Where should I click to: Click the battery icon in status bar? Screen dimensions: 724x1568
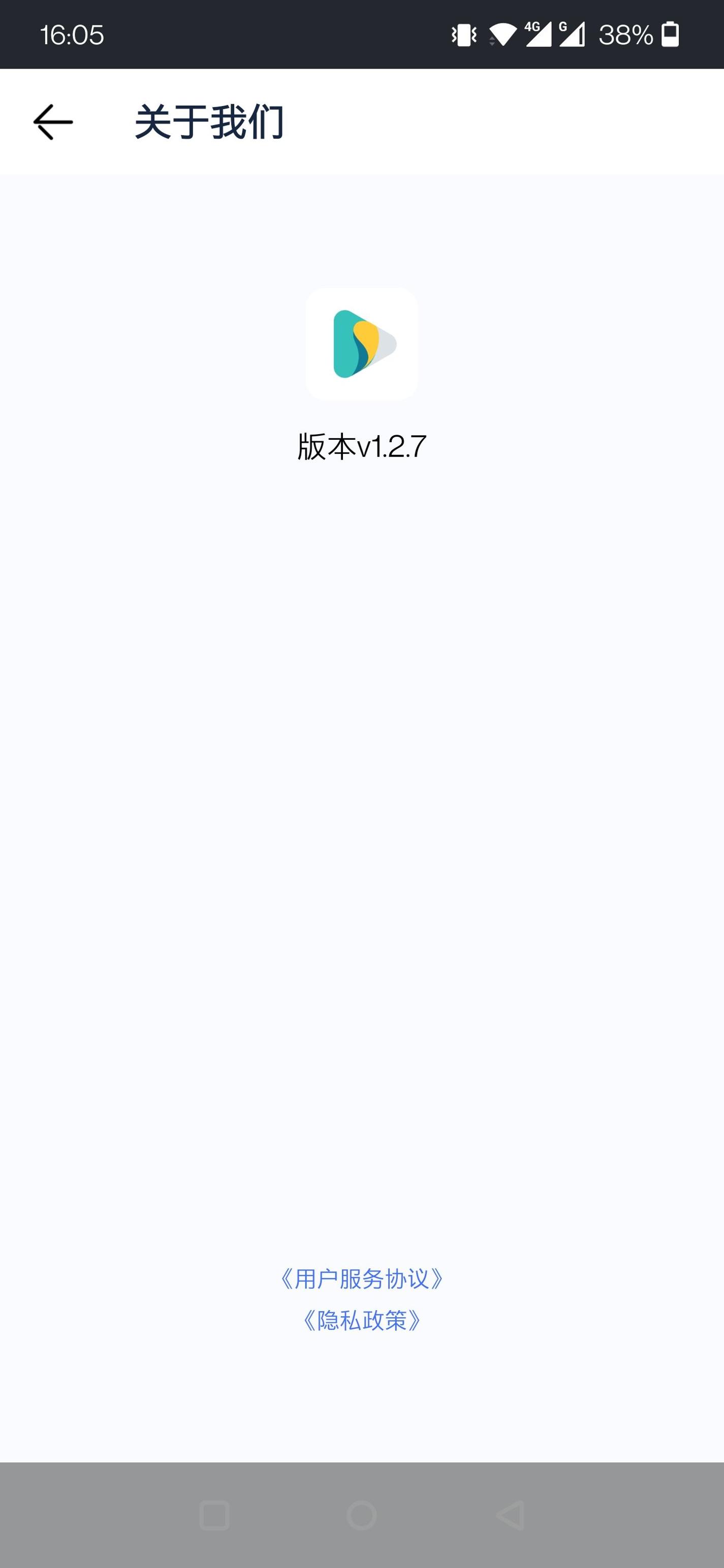672,36
